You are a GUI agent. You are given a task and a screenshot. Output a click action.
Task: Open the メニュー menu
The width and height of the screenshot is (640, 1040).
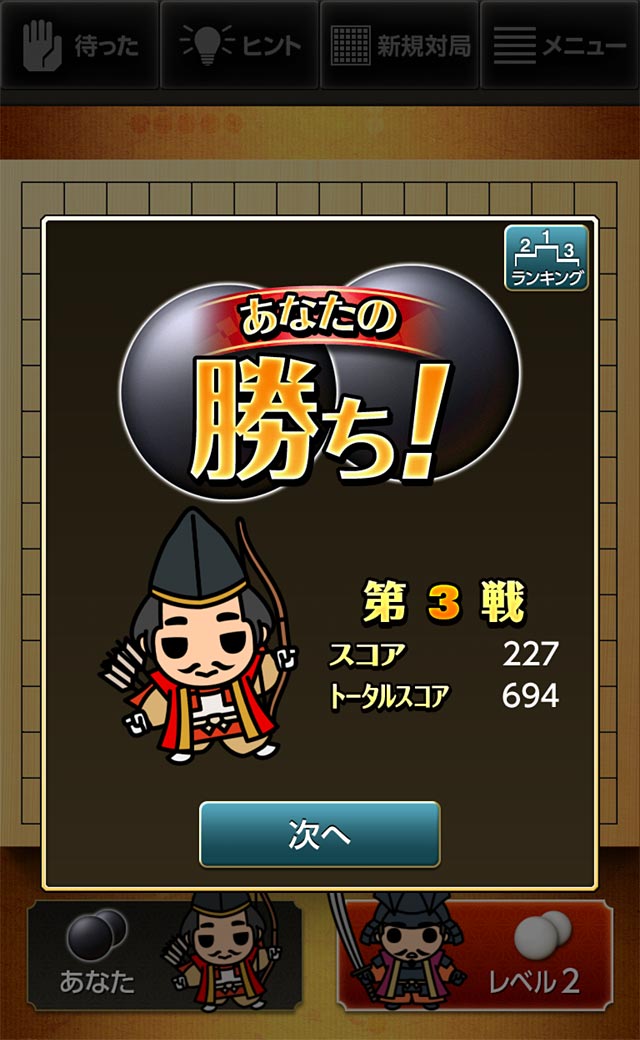pyautogui.click(x=560, y=45)
